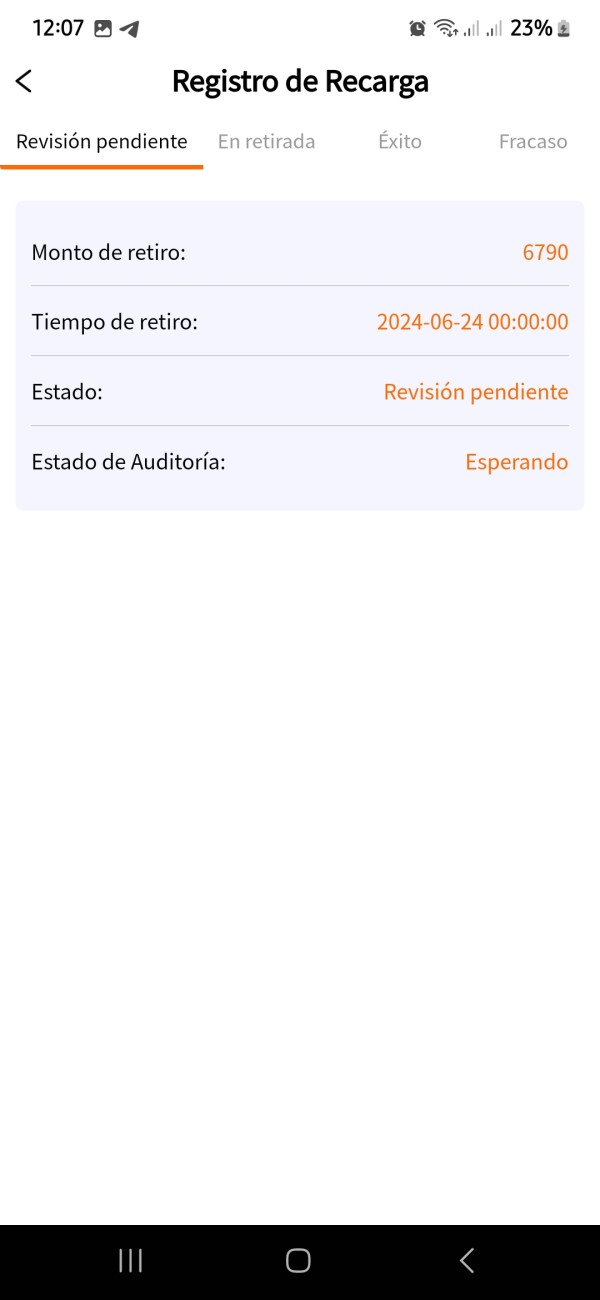Tap the system home button

298,1260
